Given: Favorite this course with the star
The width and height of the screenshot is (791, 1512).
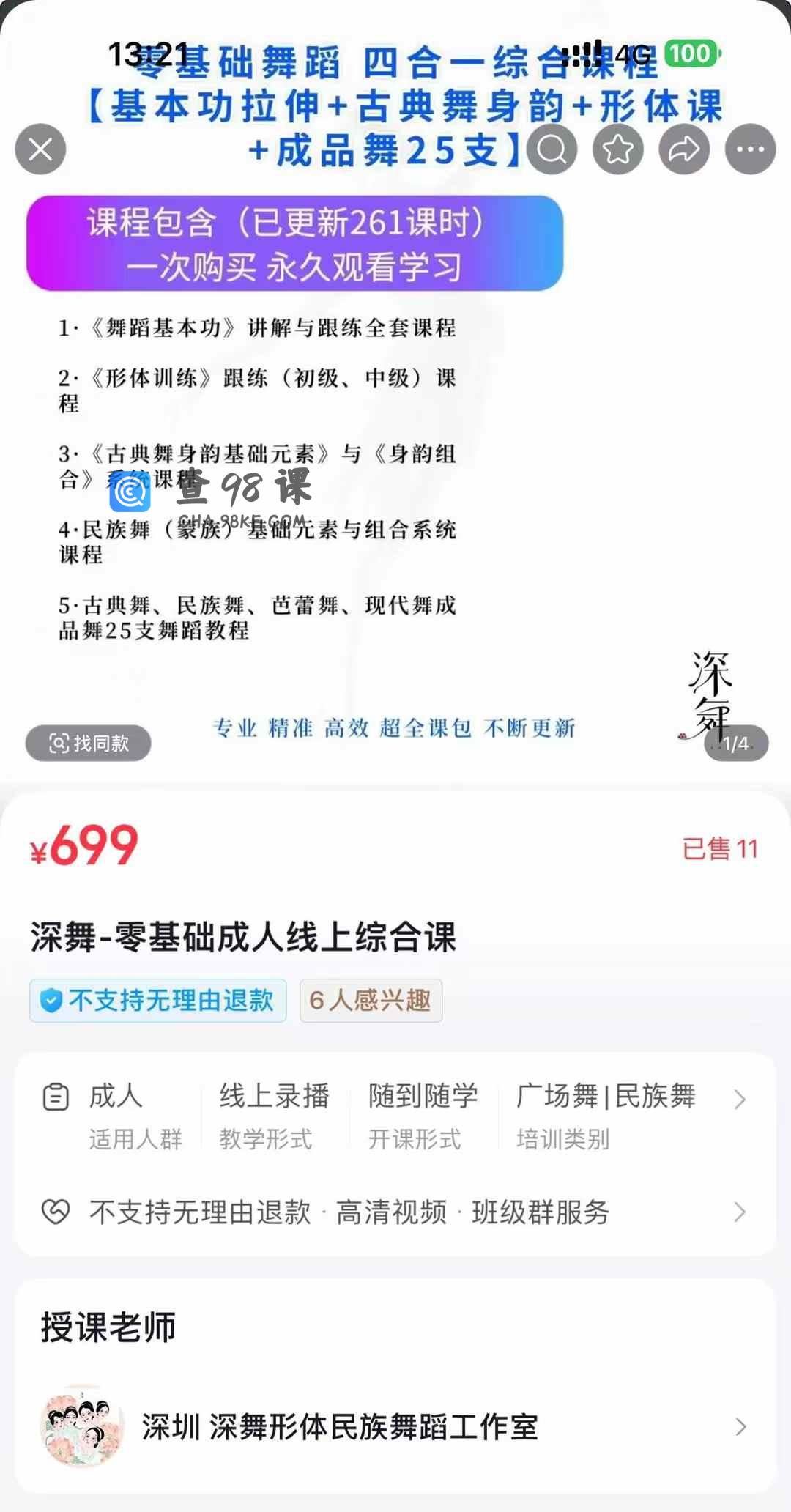Looking at the screenshot, I should click(x=618, y=149).
